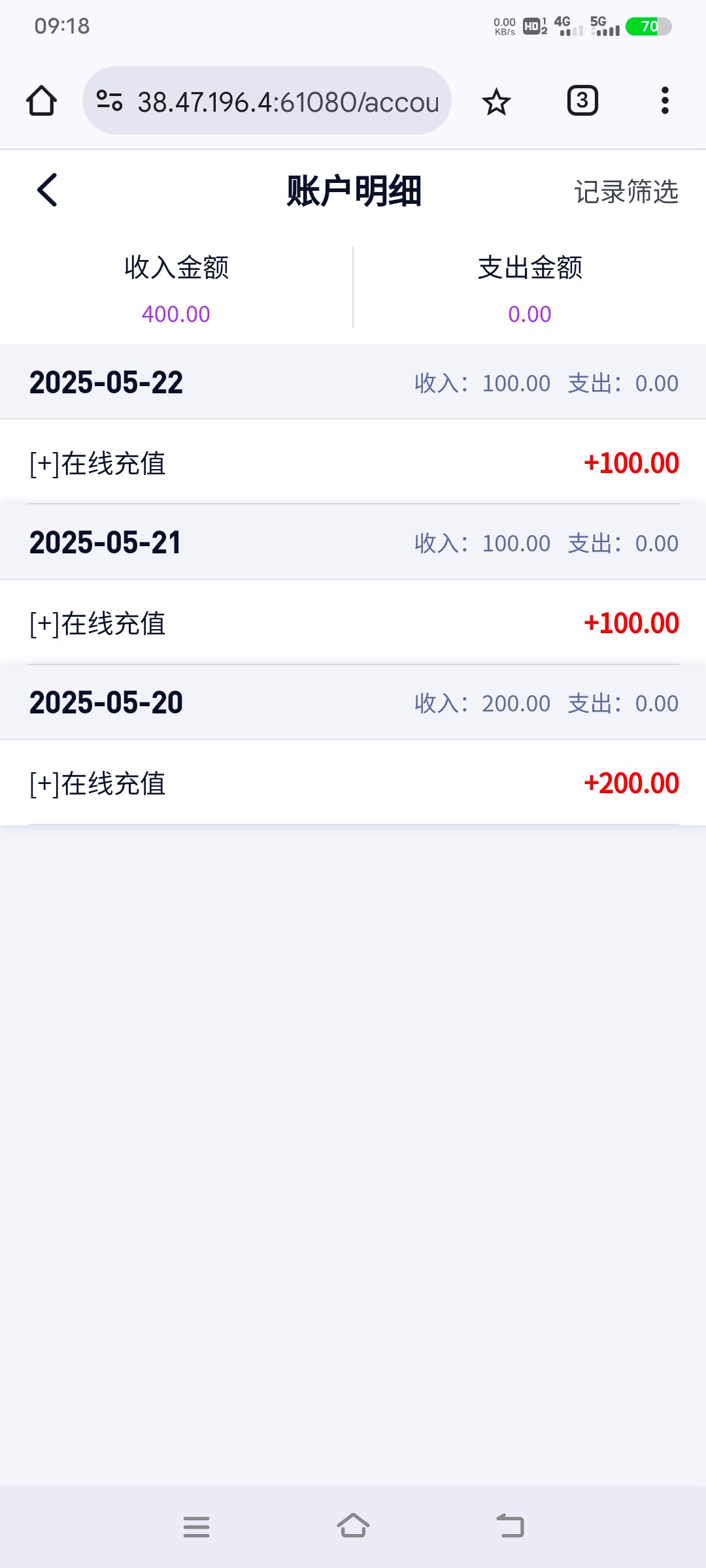Open the 2025-05-22 在线充值 record

coord(353,463)
